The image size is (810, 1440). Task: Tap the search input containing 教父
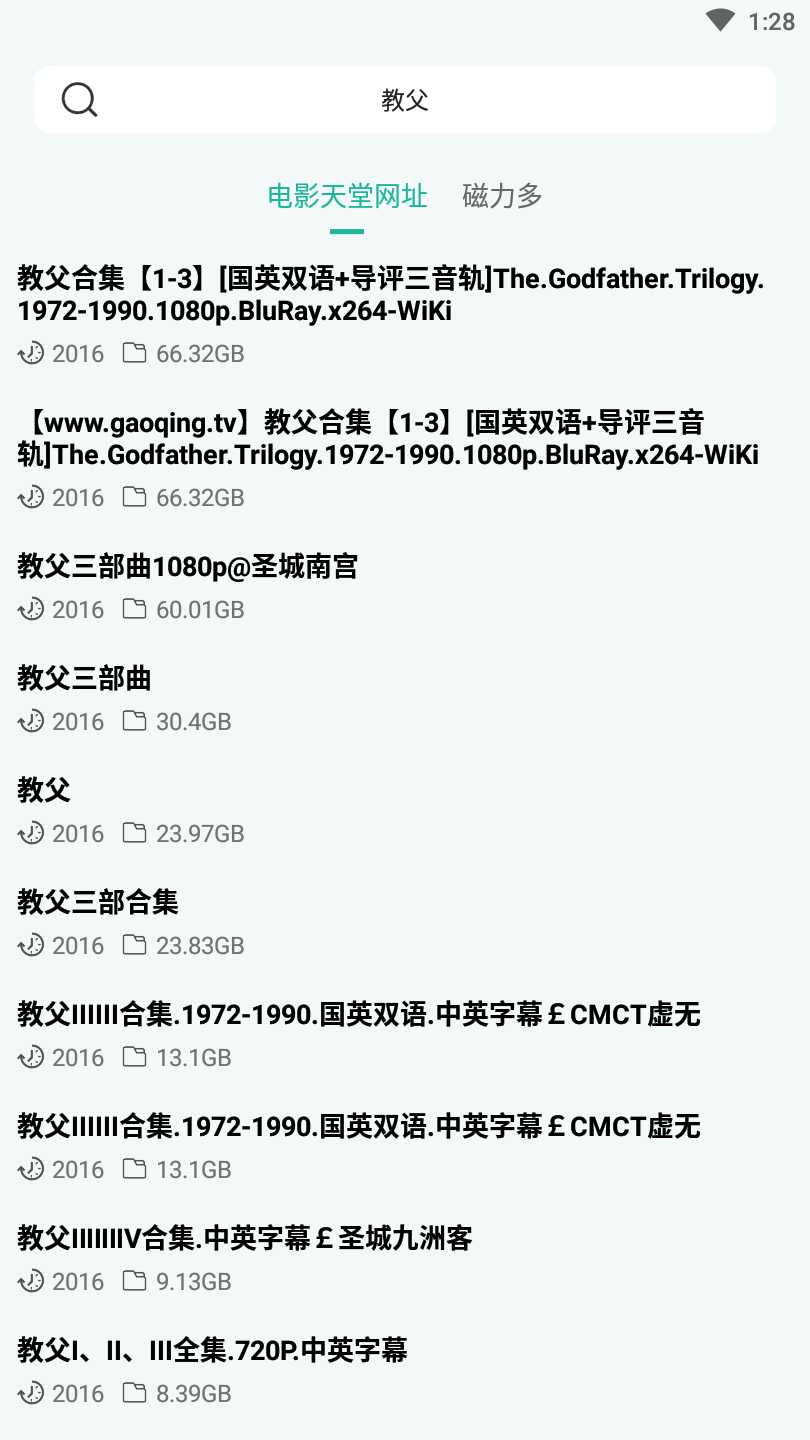pos(405,99)
